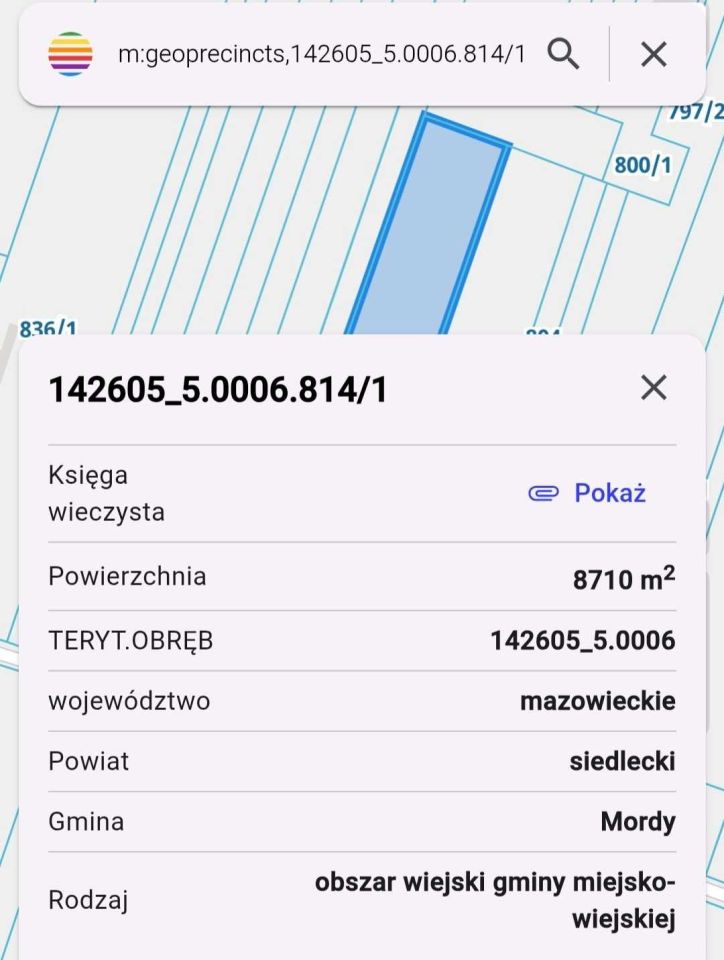Click parcel label 797/2 on the map

click(x=692, y=113)
